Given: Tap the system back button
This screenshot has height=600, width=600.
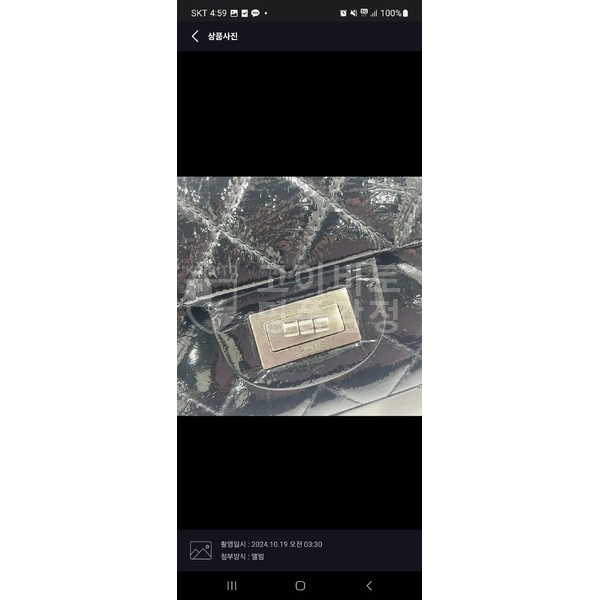Looking at the screenshot, I should (368, 585).
